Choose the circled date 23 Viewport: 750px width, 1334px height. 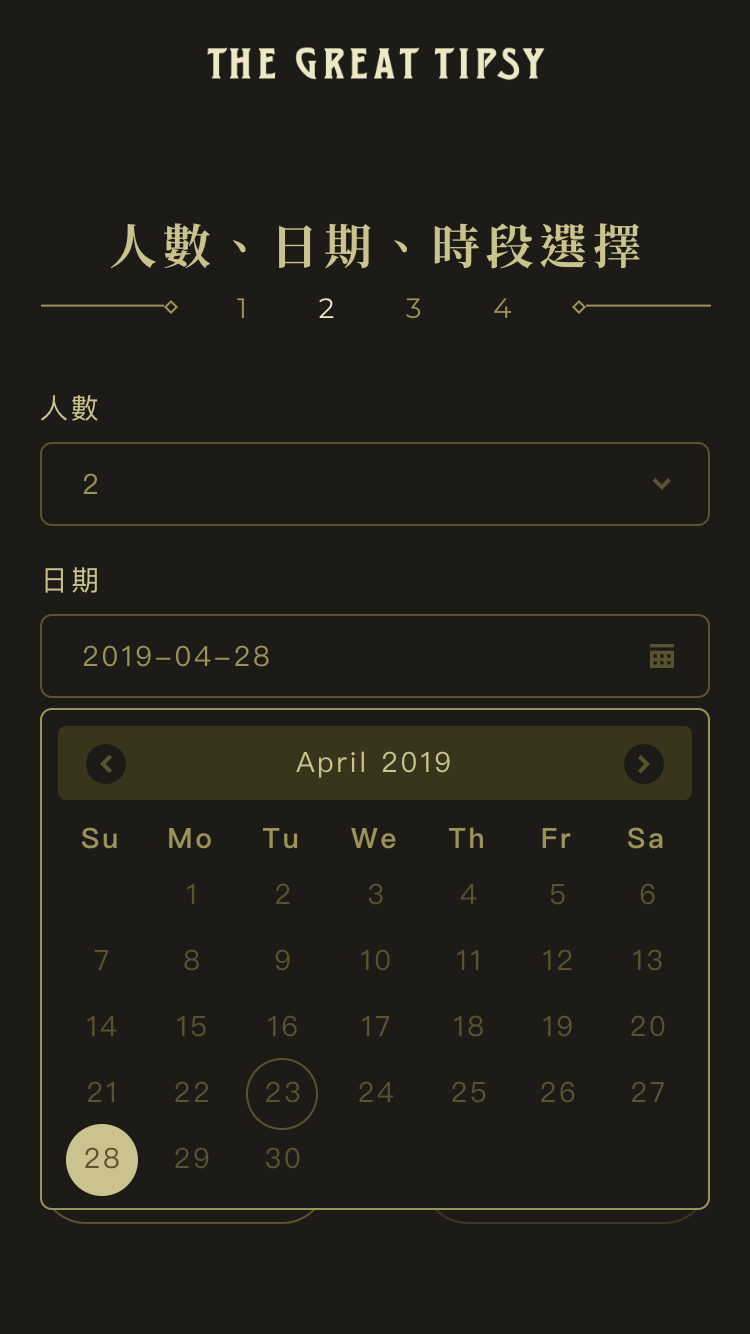click(282, 1094)
